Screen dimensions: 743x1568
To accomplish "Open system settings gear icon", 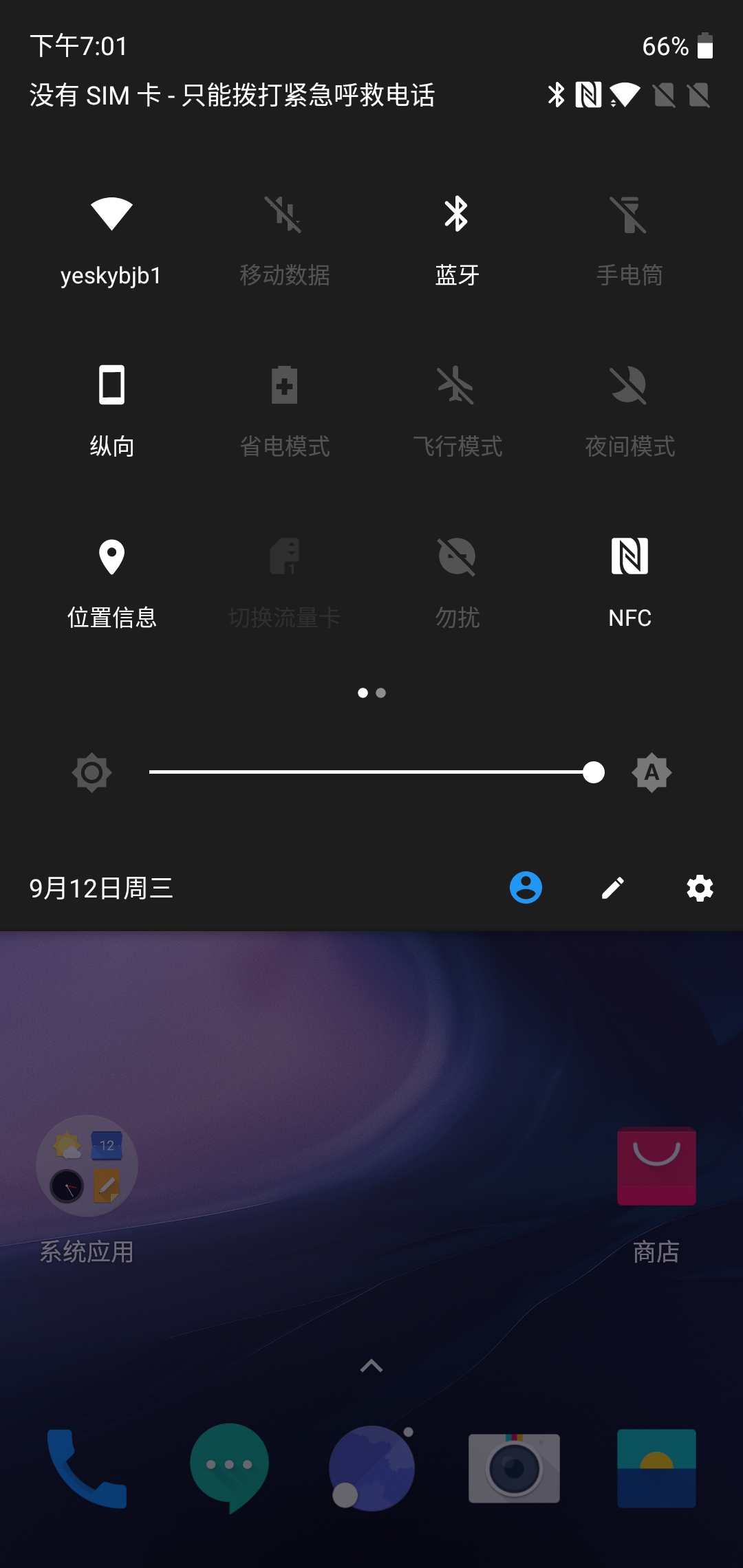I will coord(700,888).
